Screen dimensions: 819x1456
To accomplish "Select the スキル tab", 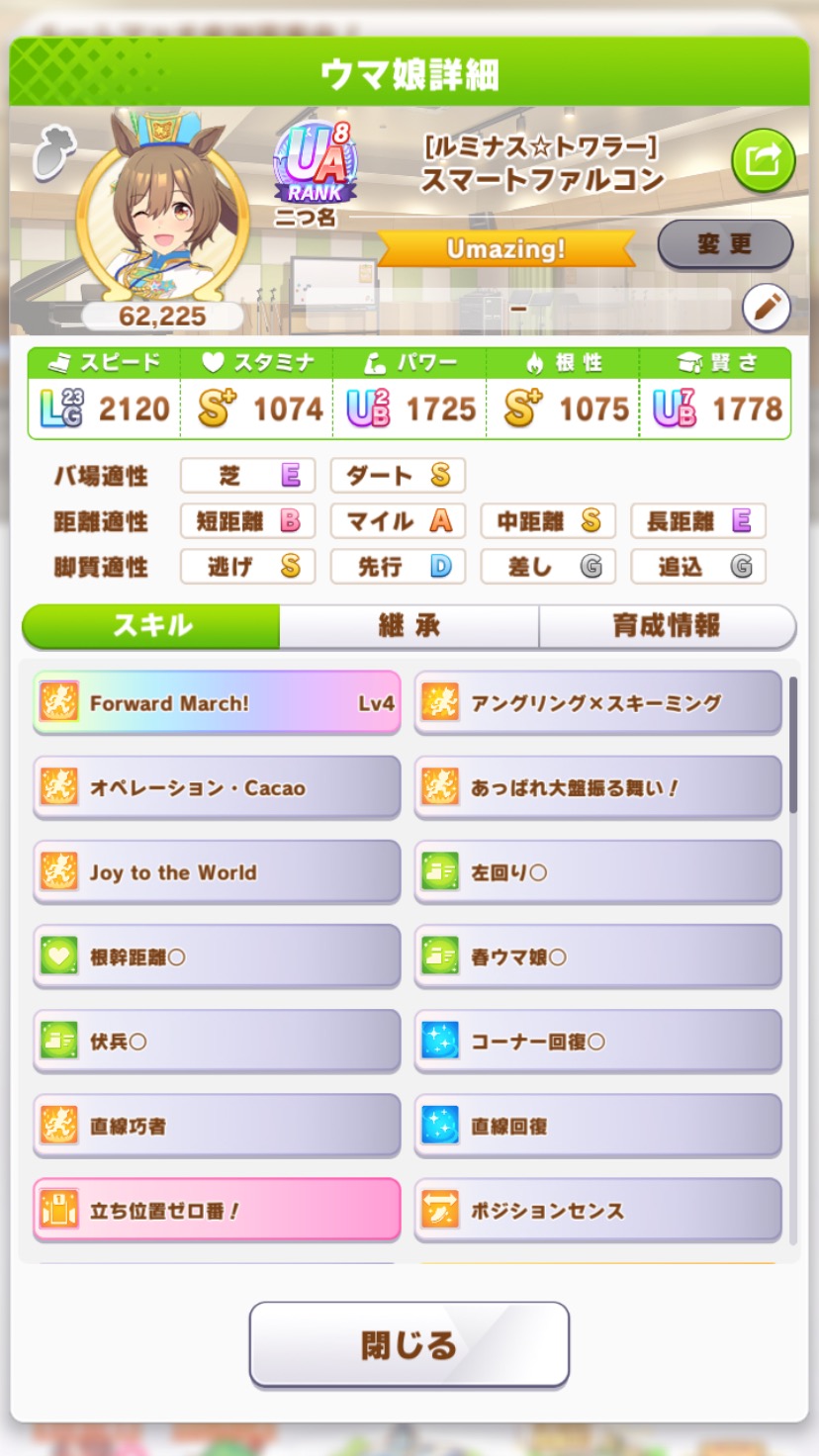I will coord(152,626).
